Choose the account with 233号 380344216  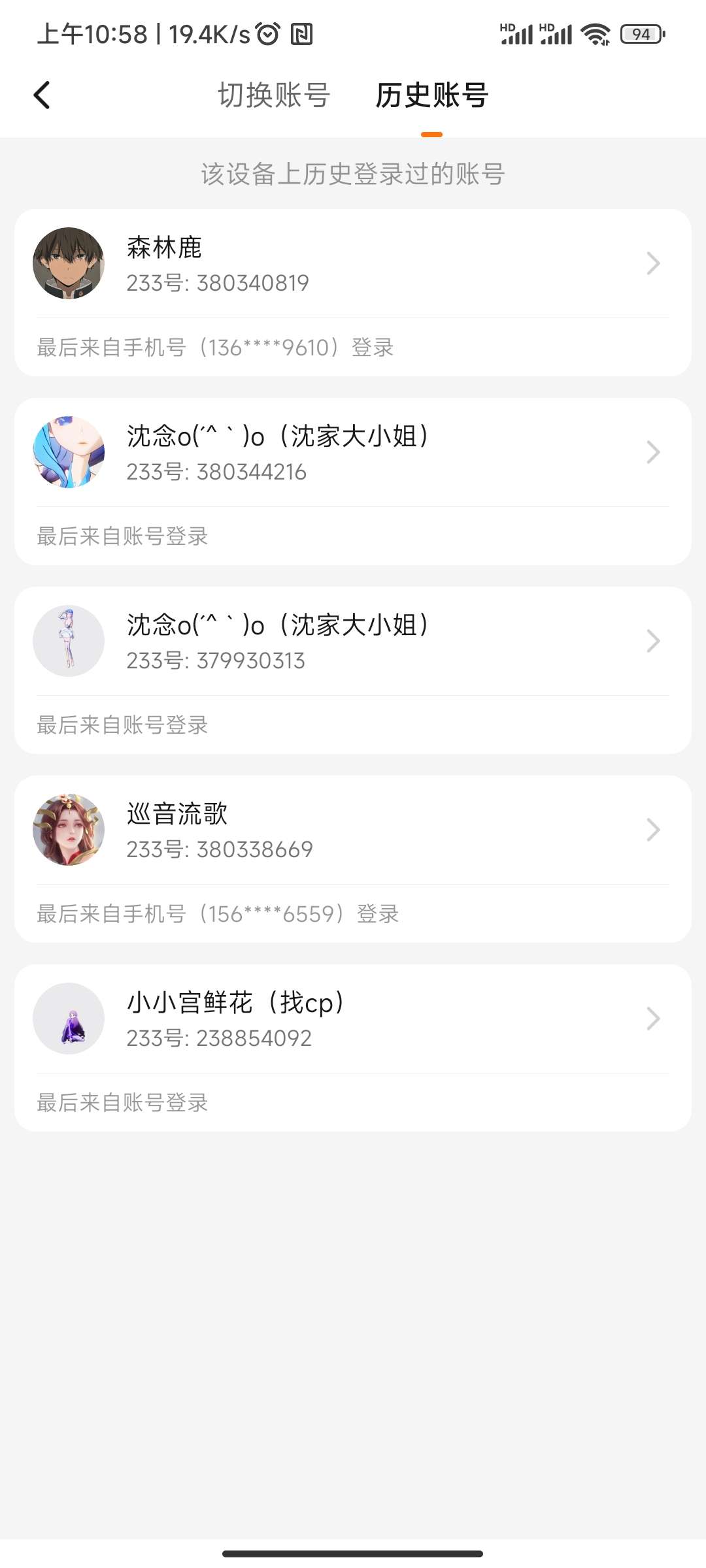pos(353,453)
